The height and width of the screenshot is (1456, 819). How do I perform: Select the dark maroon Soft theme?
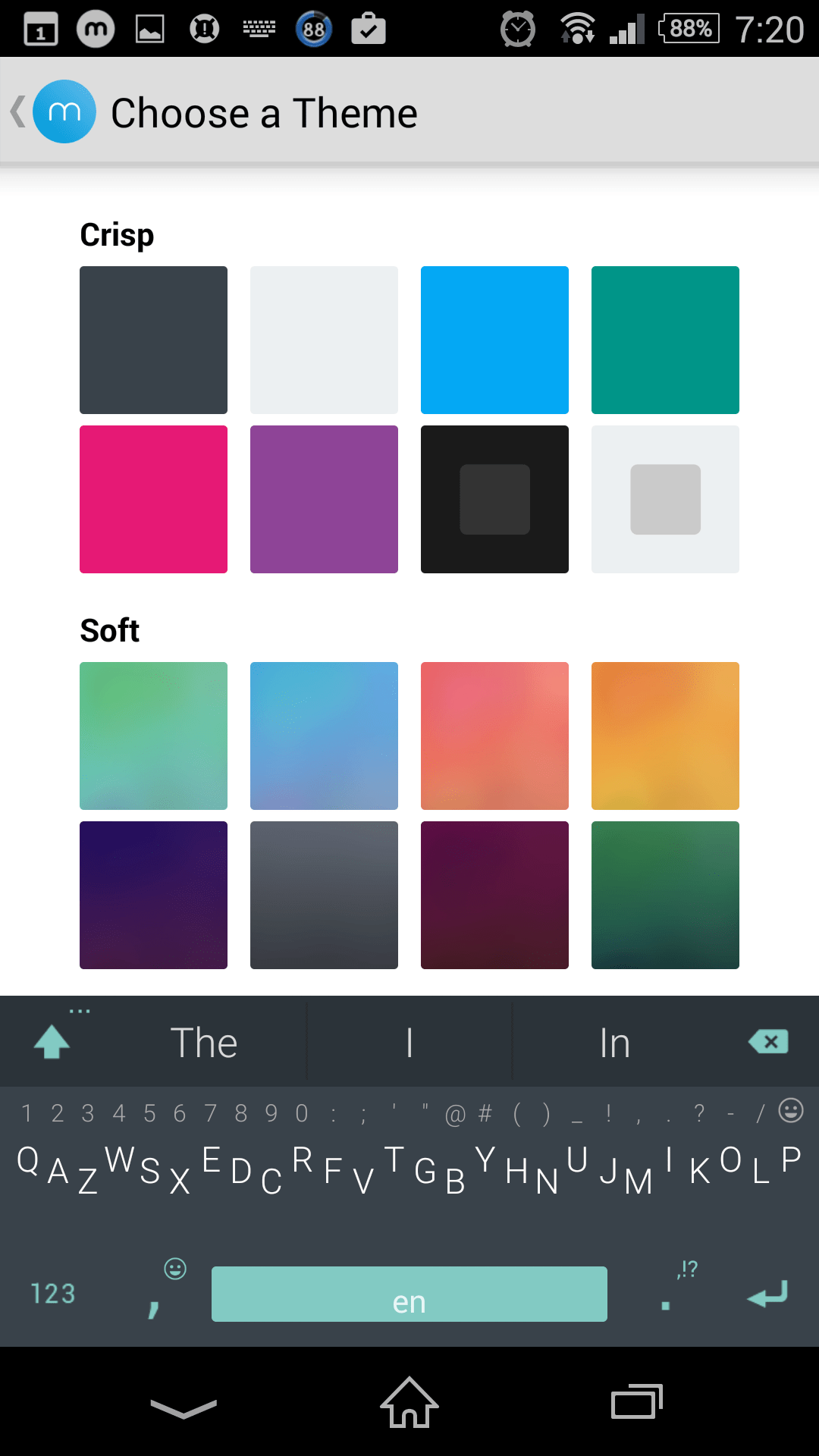(x=494, y=895)
